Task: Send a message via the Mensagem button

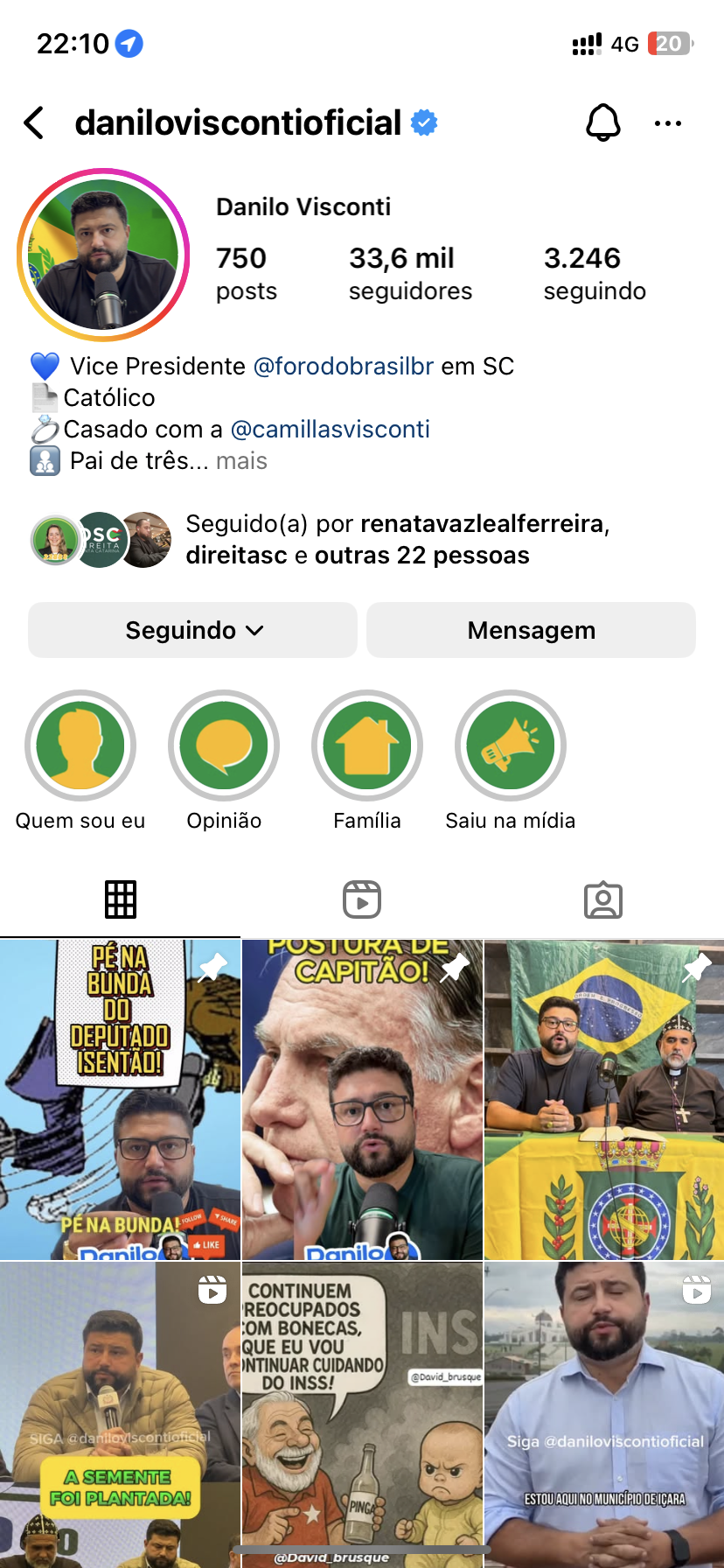Action: (531, 630)
